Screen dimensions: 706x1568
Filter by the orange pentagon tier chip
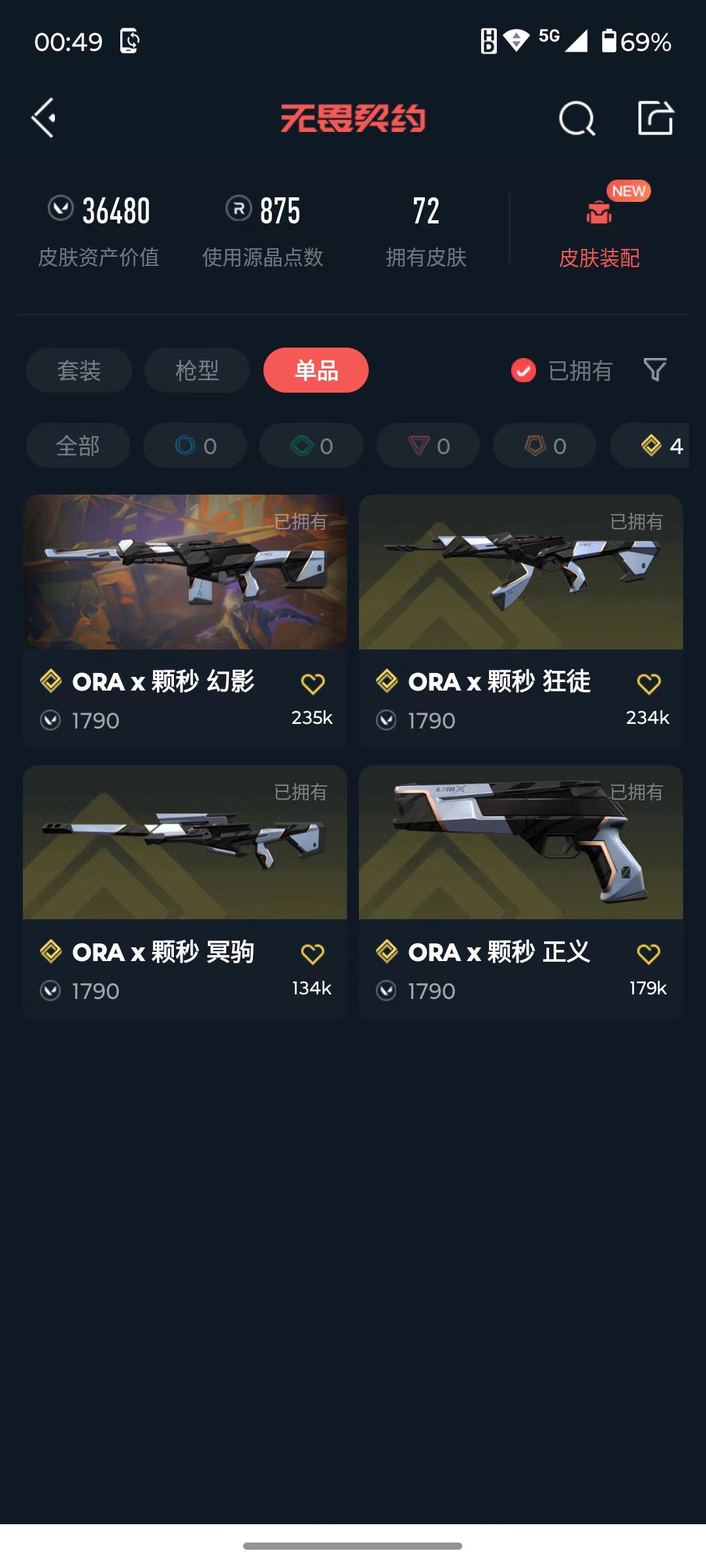pyautogui.click(x=545, y=446)
